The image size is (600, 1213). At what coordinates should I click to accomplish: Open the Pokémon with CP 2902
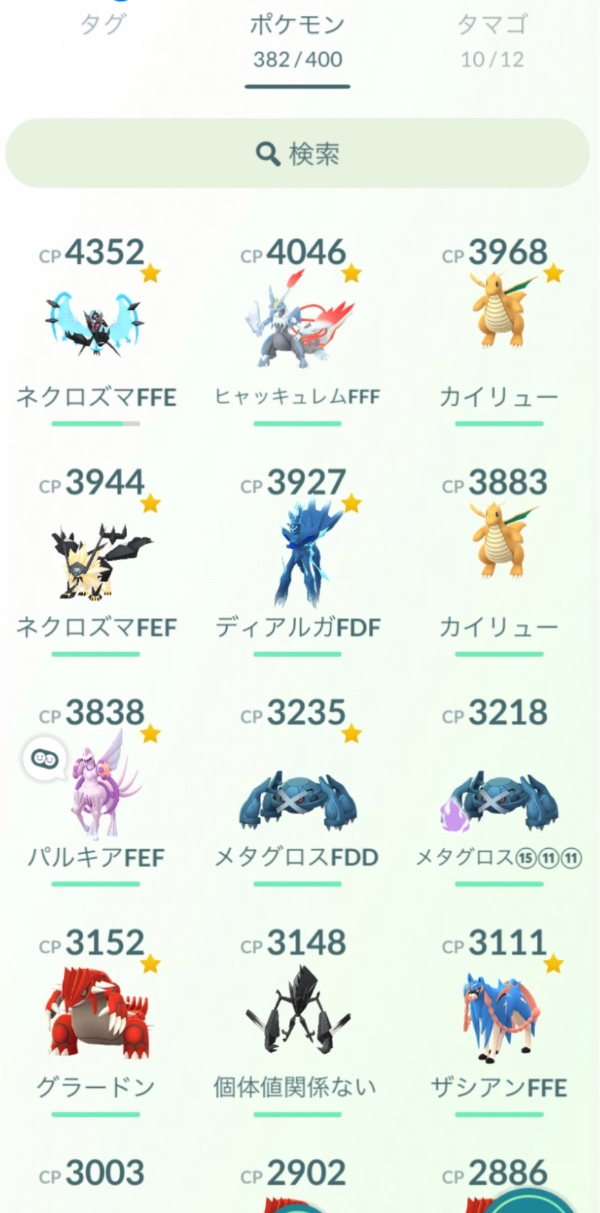click(297, 1178)
